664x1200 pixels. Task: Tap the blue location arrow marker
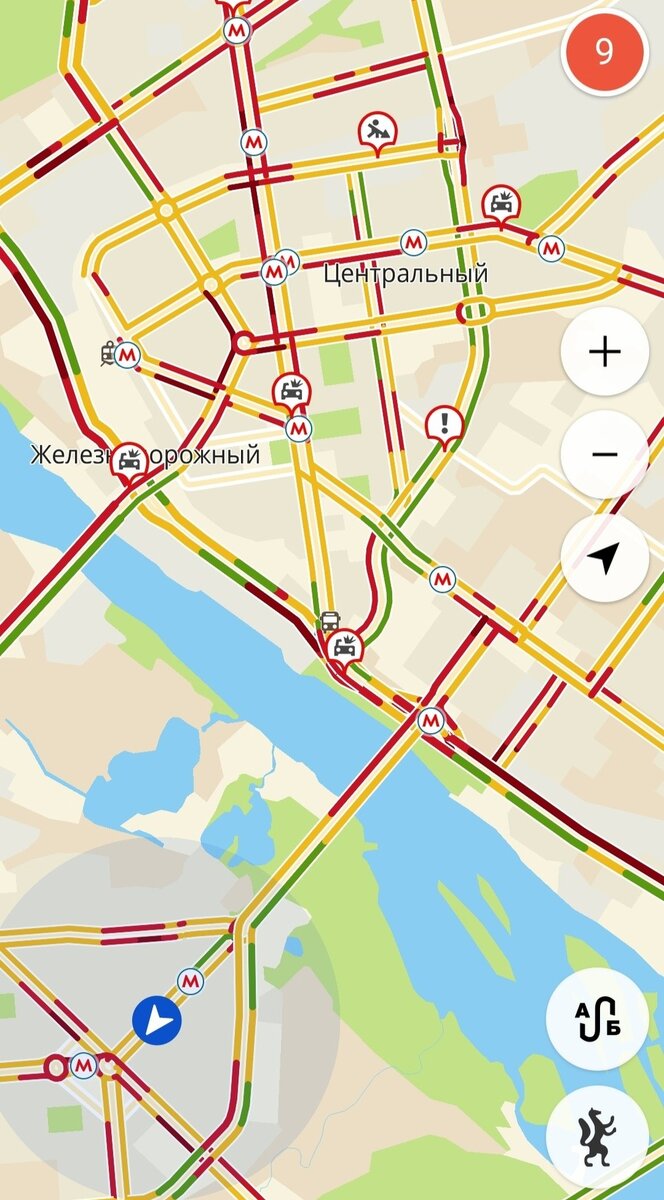[157, 1021]
